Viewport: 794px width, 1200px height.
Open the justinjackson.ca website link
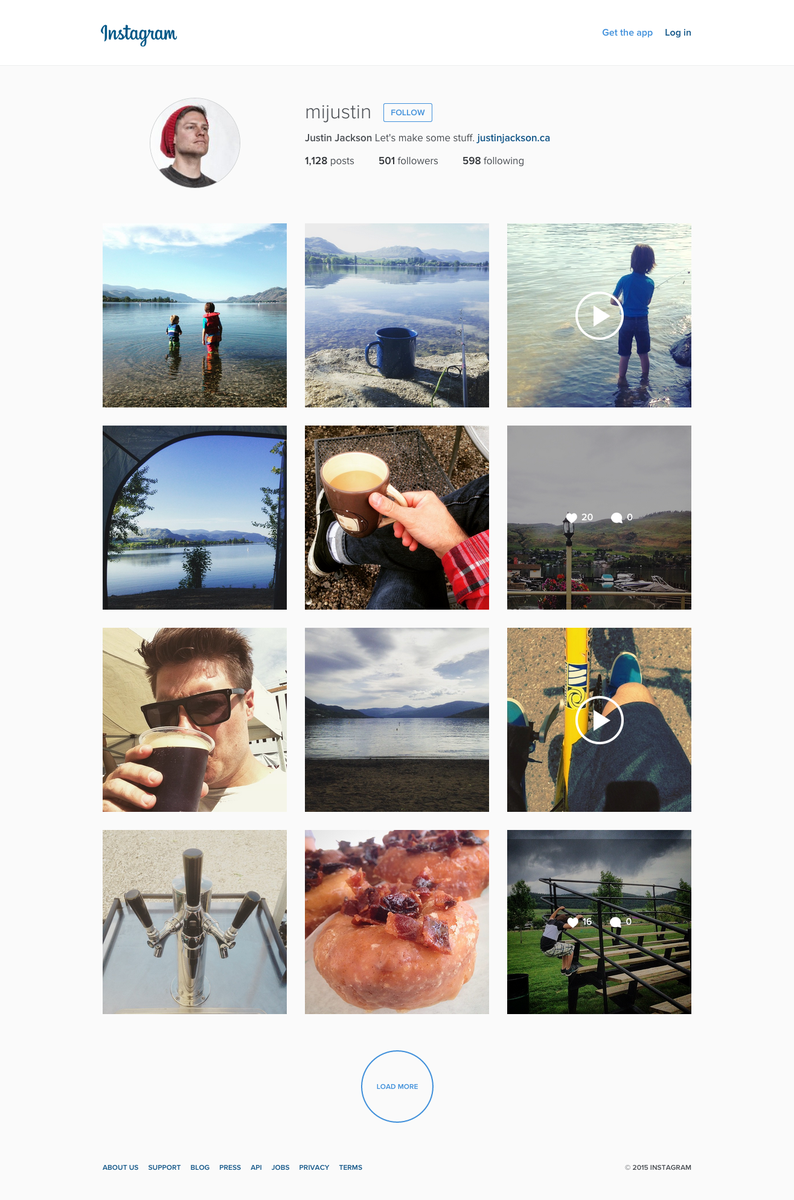[x=513, y=138]
